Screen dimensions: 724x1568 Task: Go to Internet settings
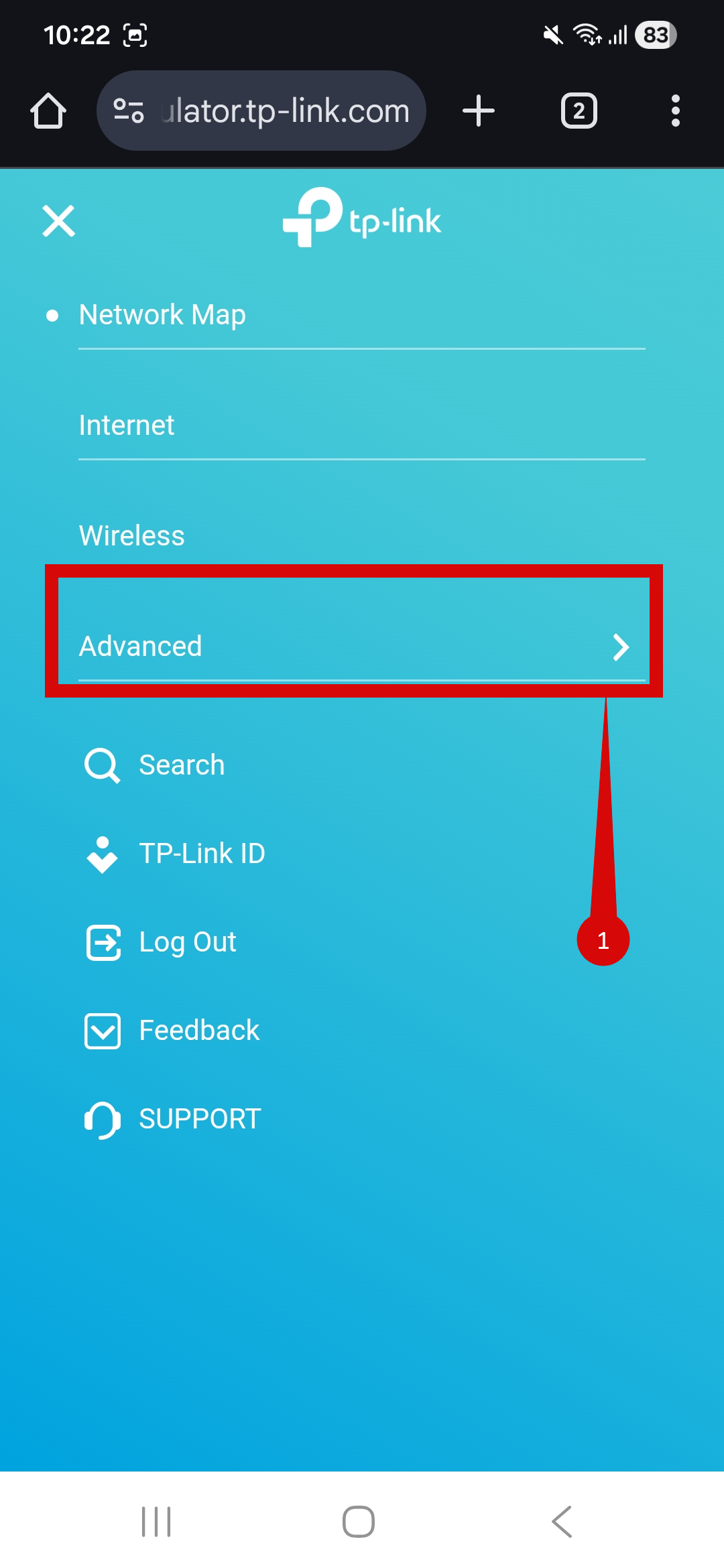coord(127,426)
